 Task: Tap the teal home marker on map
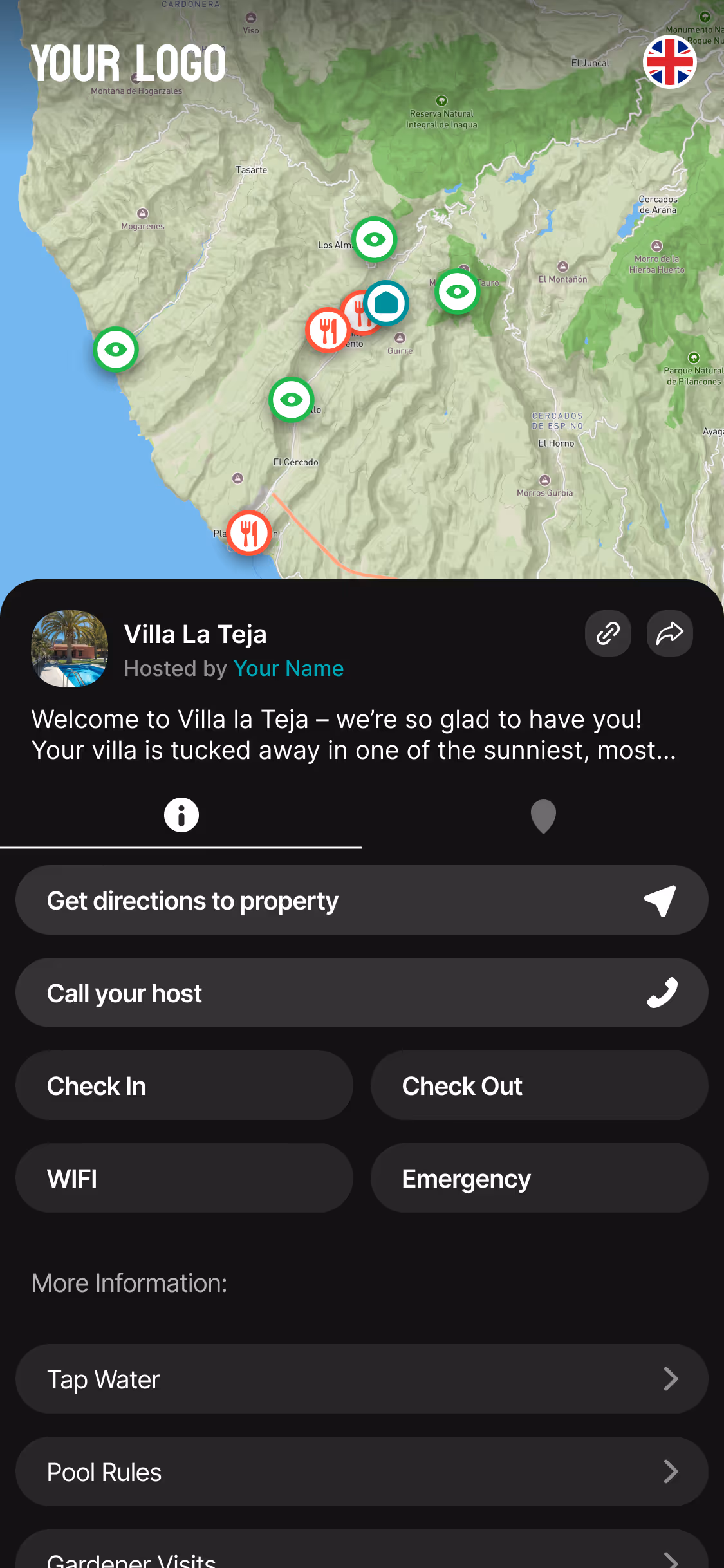(387, 303)
